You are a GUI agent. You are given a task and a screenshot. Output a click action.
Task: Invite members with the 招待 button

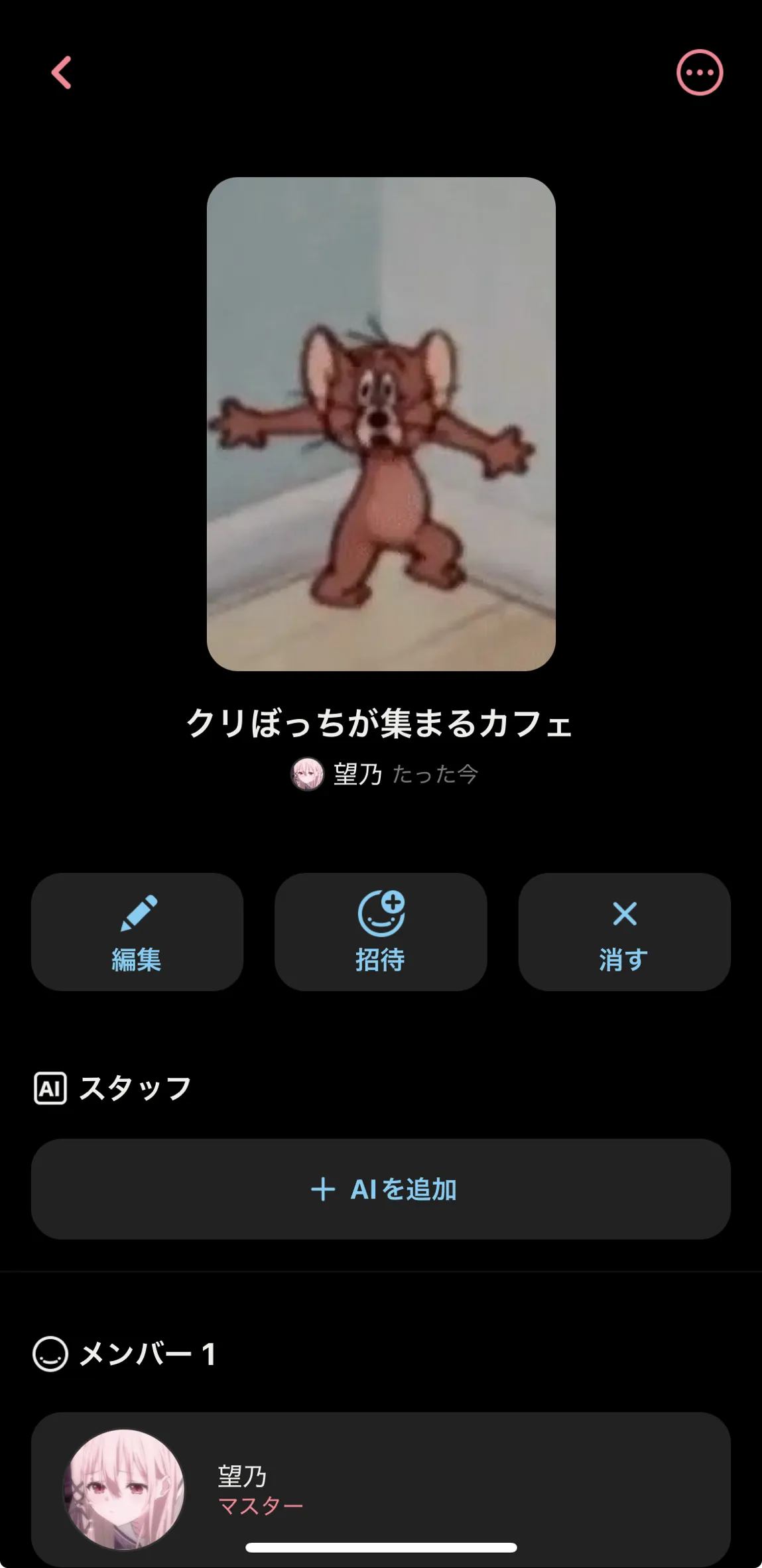click(x=381, y=931)
